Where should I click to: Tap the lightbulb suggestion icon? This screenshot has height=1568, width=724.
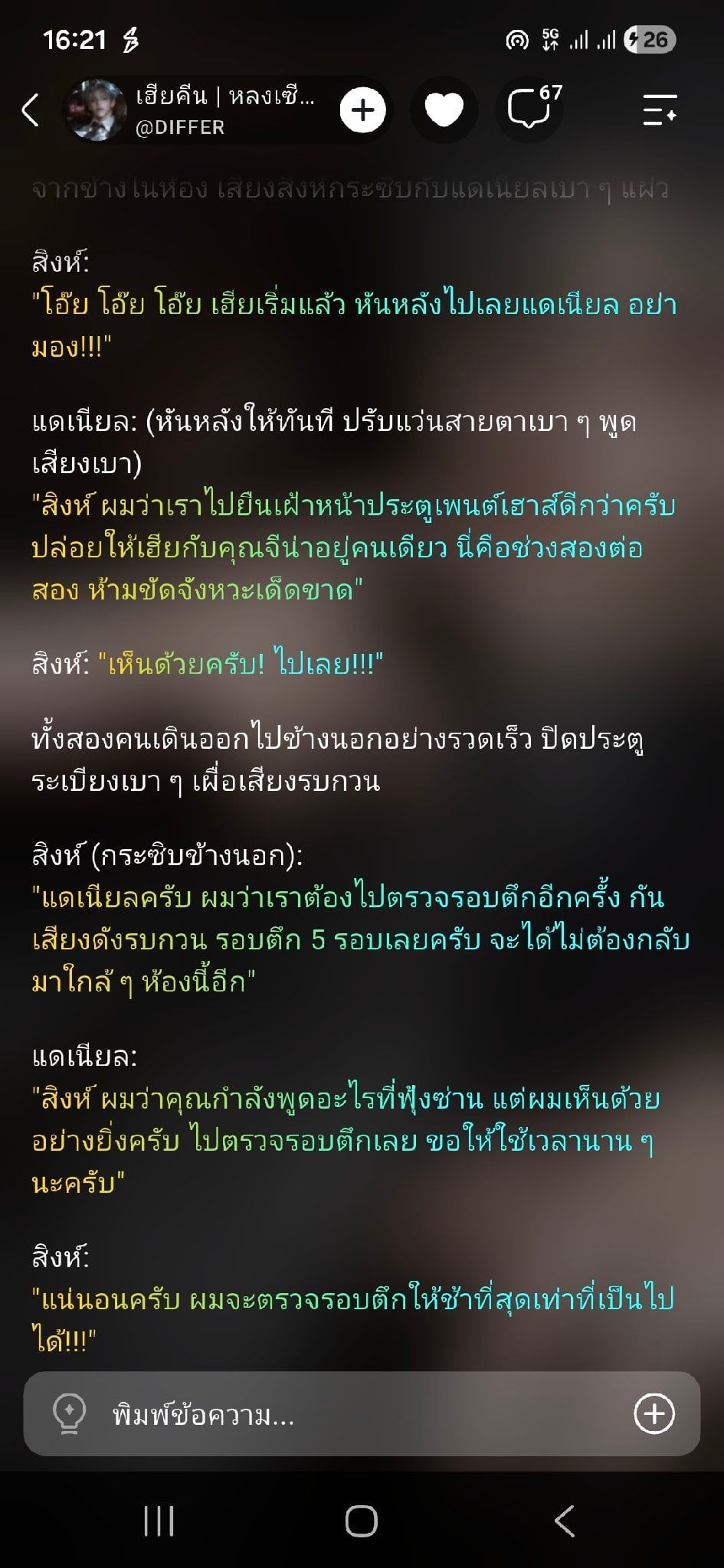pos(69,1413)
